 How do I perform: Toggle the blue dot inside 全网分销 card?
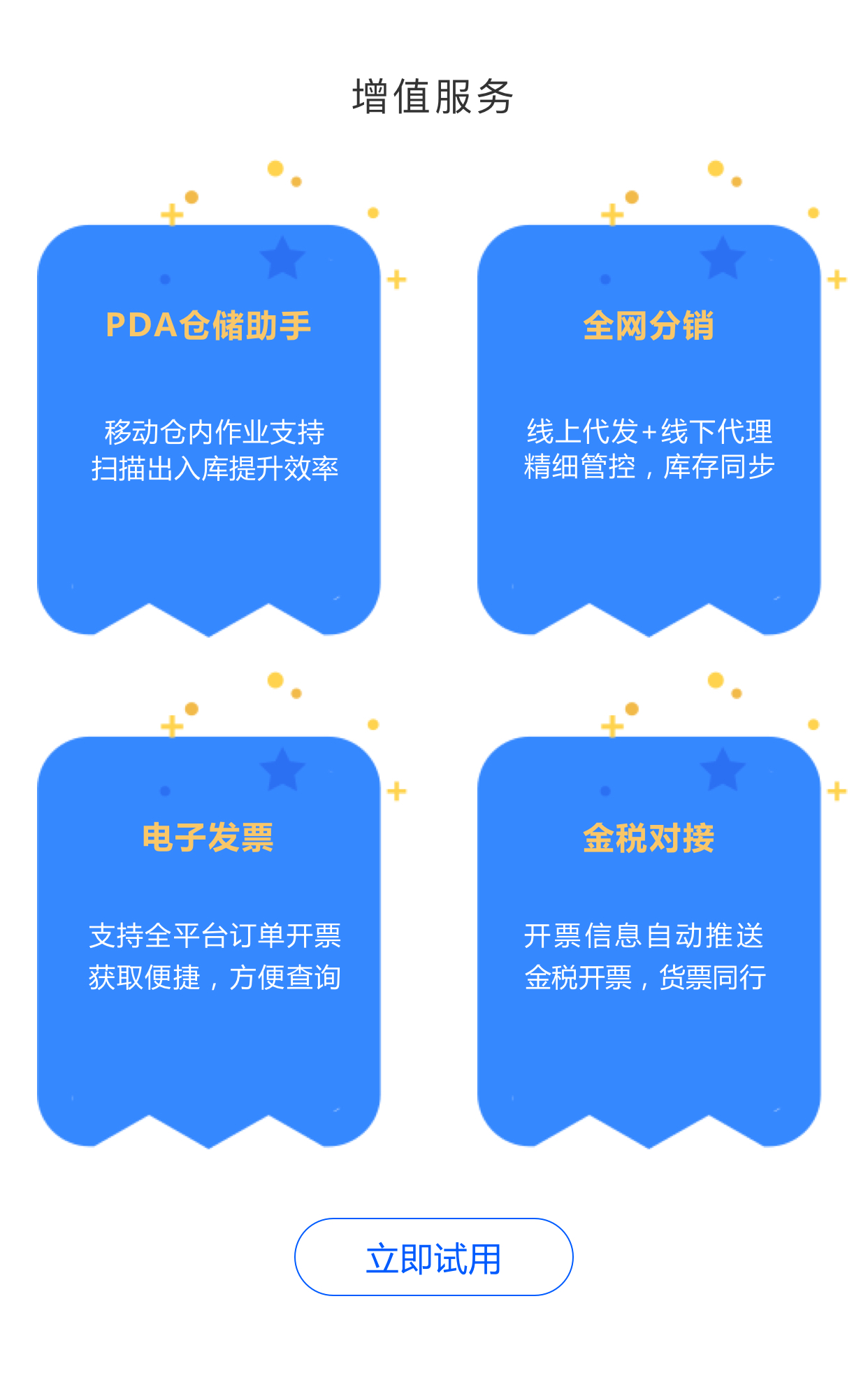tap(605, 280)
